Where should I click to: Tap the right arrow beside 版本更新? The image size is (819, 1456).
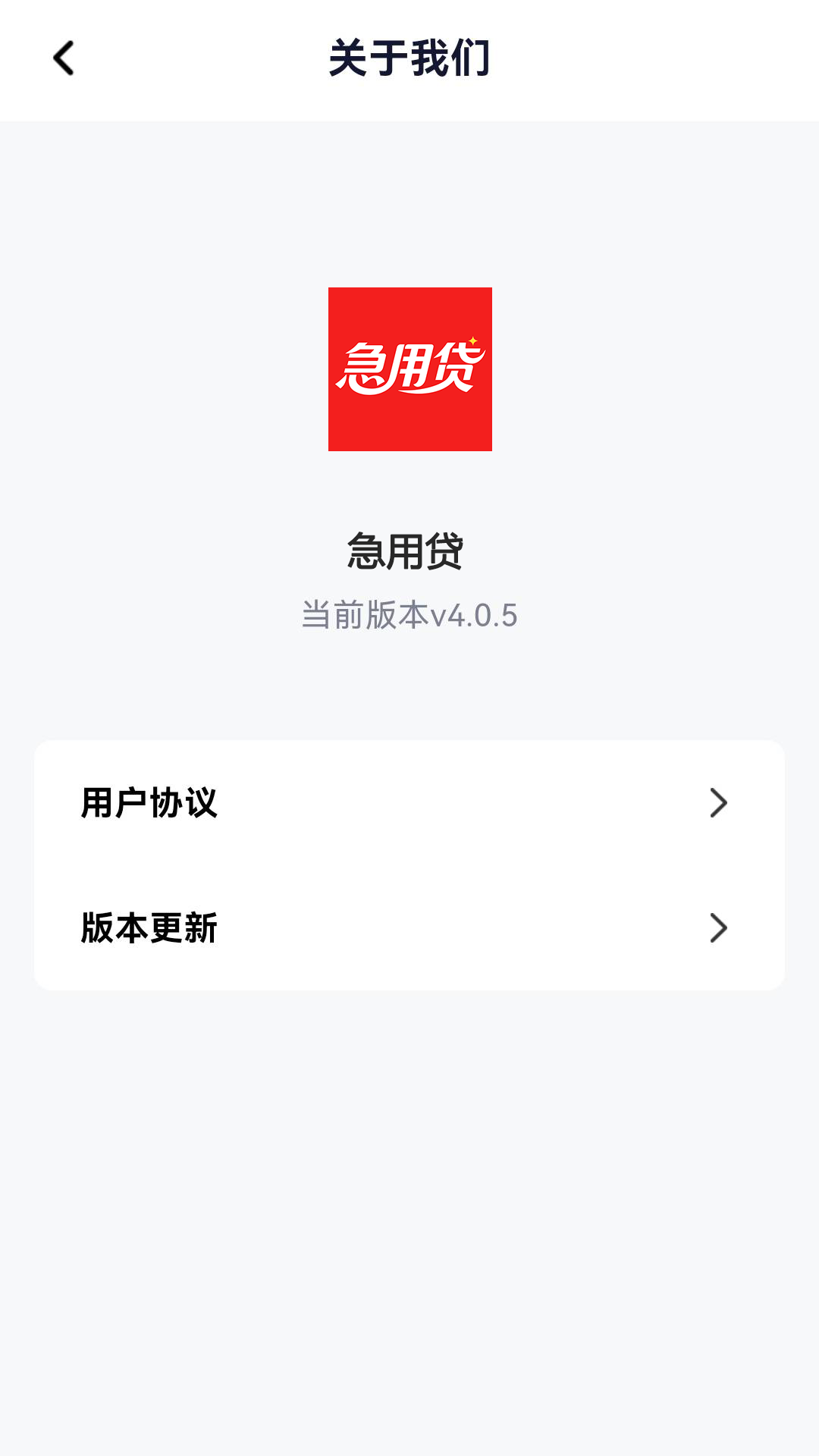(x=719, y=927)
